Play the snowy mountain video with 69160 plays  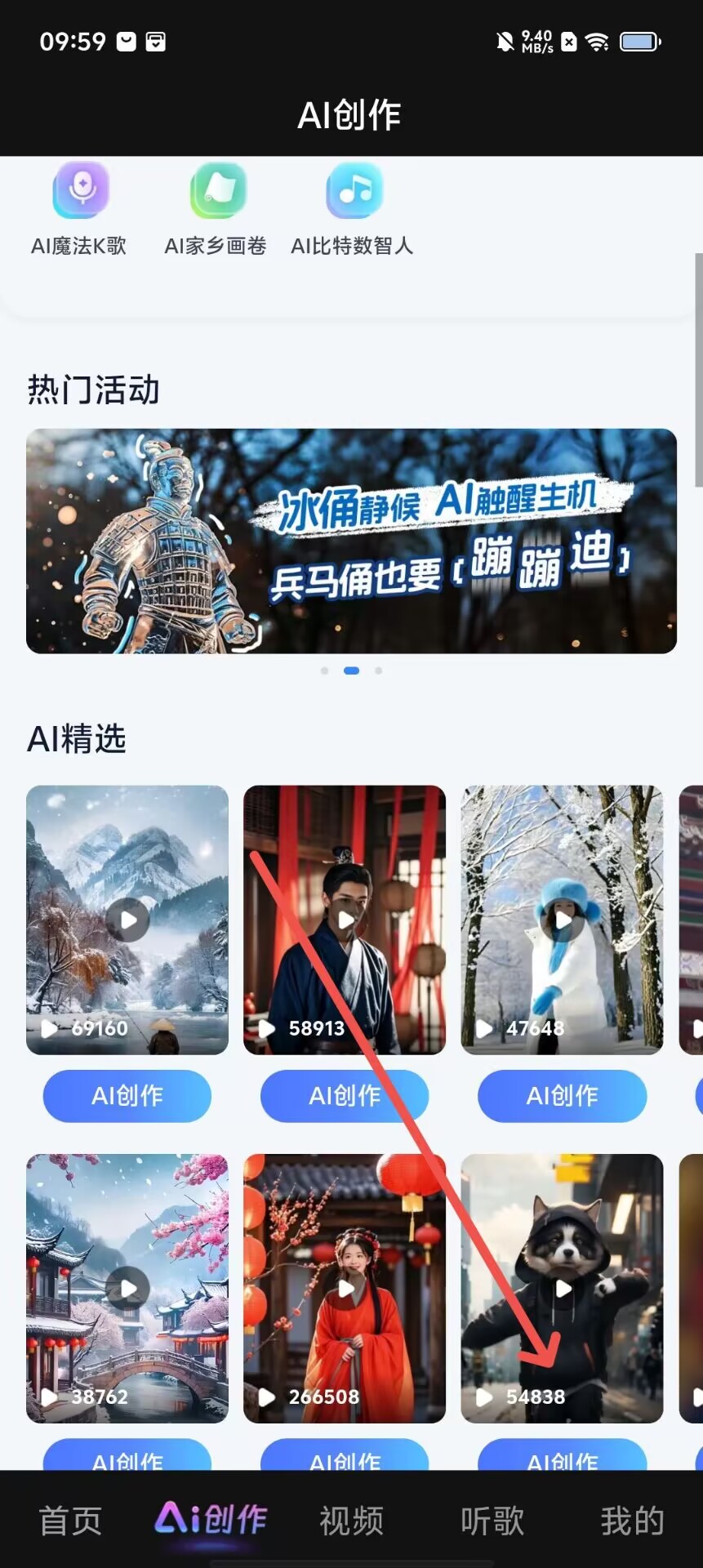click(127, 920)
